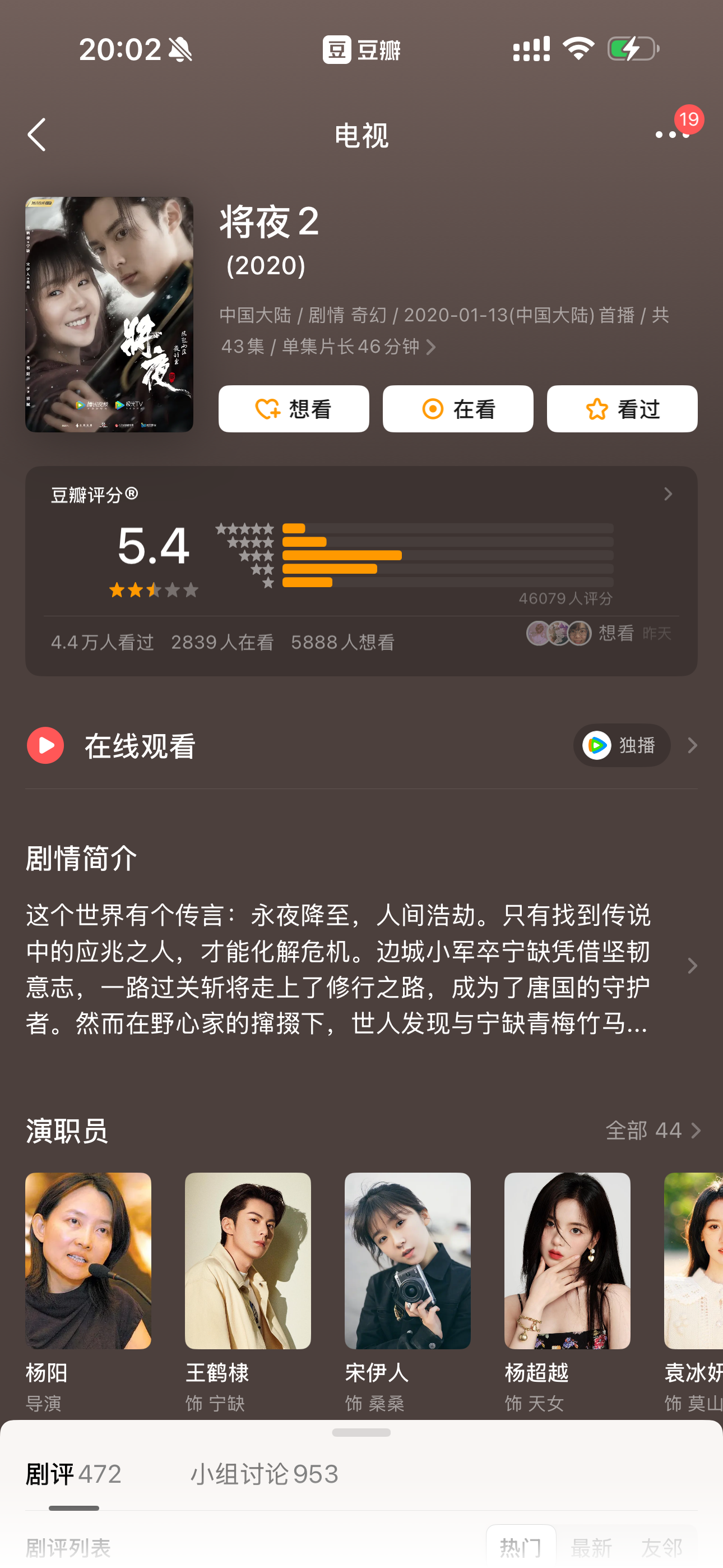723x1568 pixels.
Task: Mark the show as 看过
Action: [622, 409]
